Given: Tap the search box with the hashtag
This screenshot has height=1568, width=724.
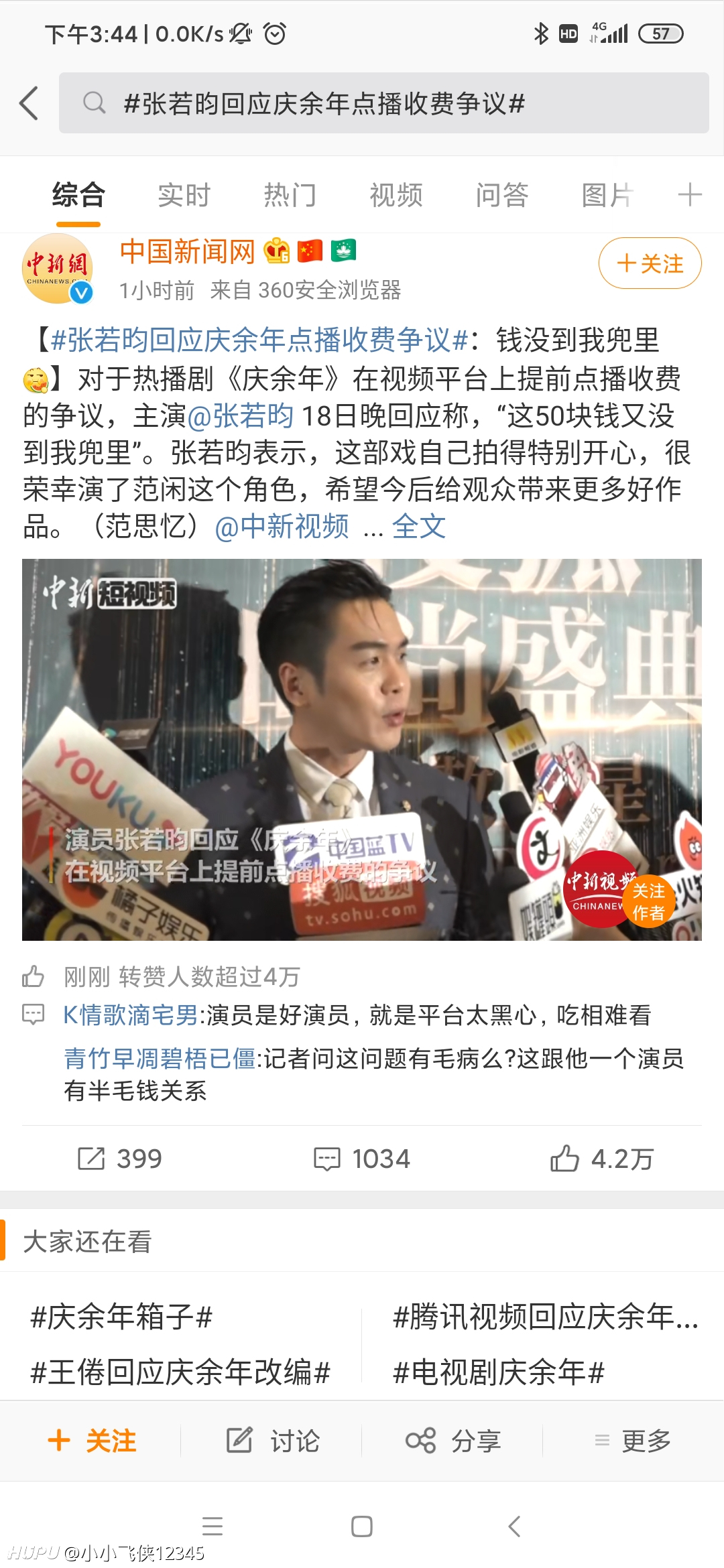Looking at the screenshot, I should pyautogui.click(x=383, y=103).
